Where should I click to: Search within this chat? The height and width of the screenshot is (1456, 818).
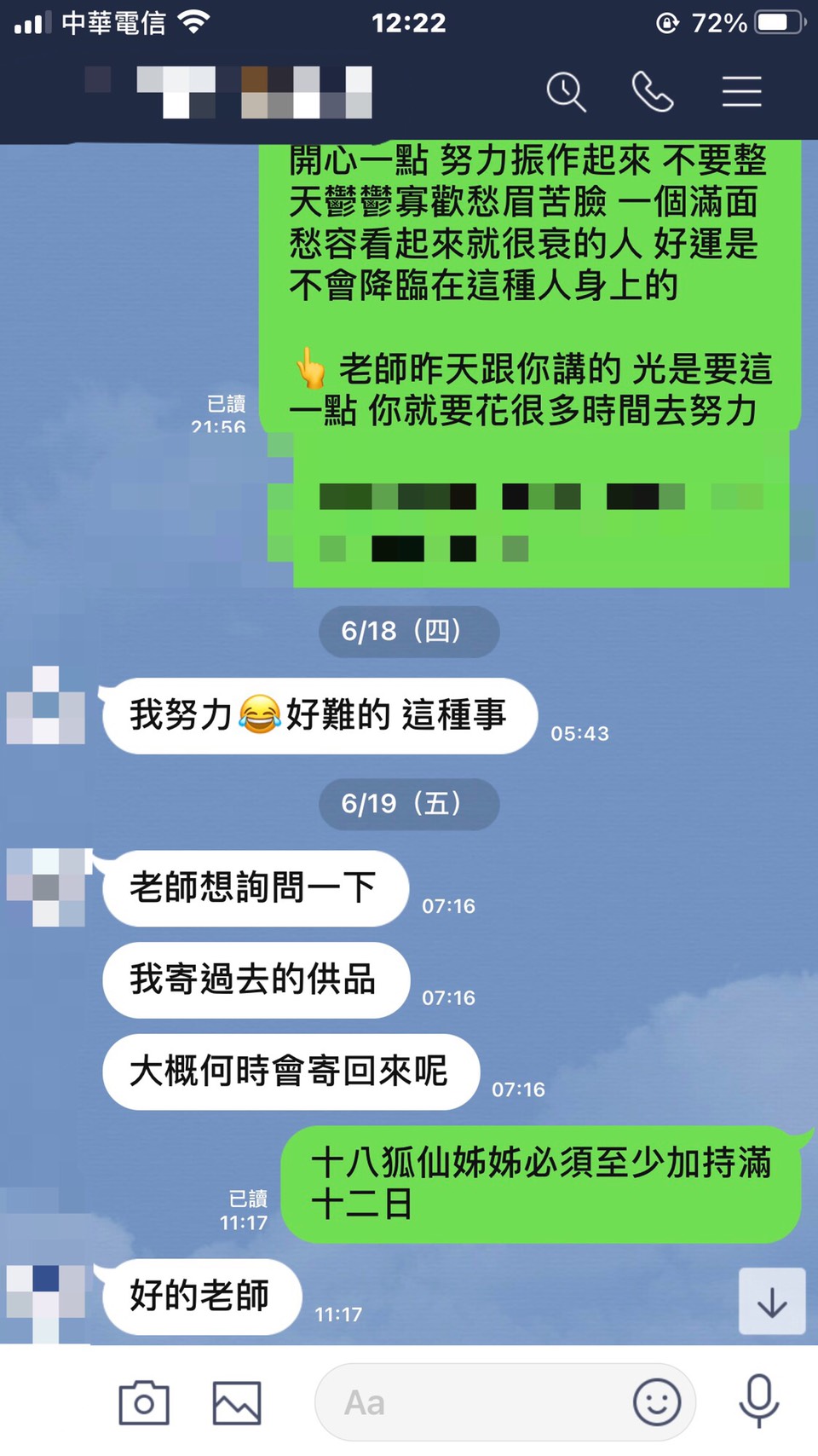(566, 92)
